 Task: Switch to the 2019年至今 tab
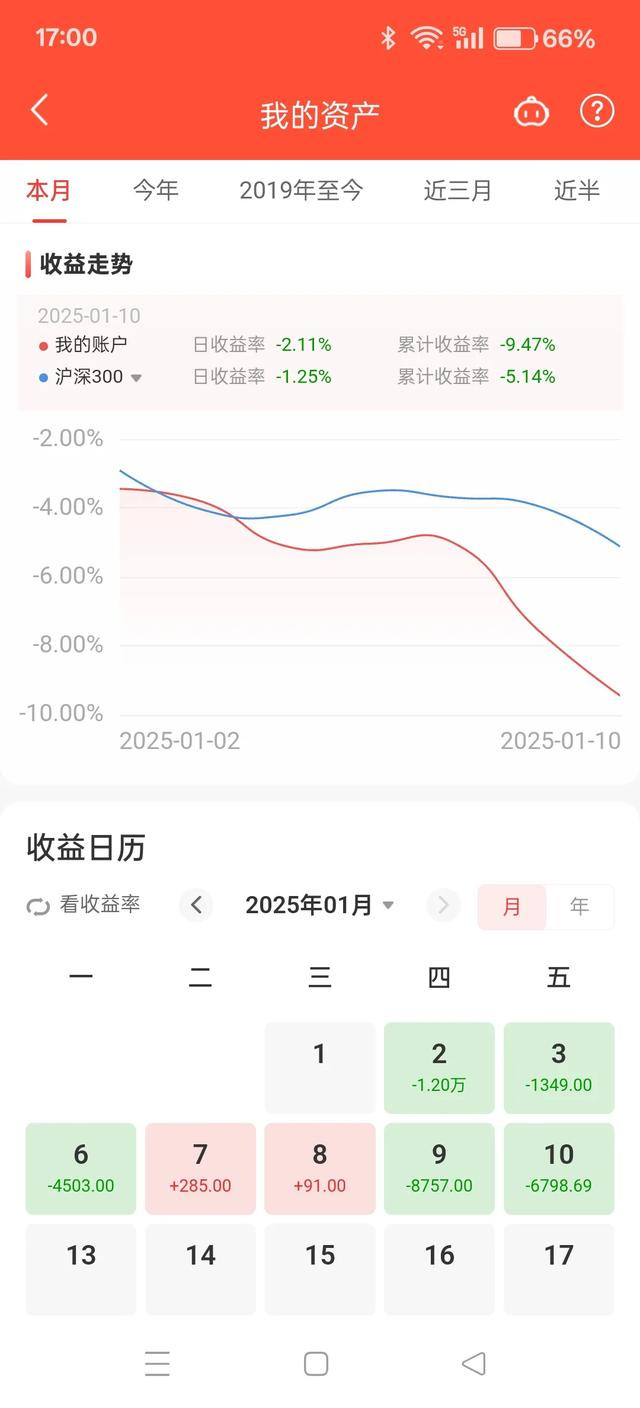click(301, 190)
